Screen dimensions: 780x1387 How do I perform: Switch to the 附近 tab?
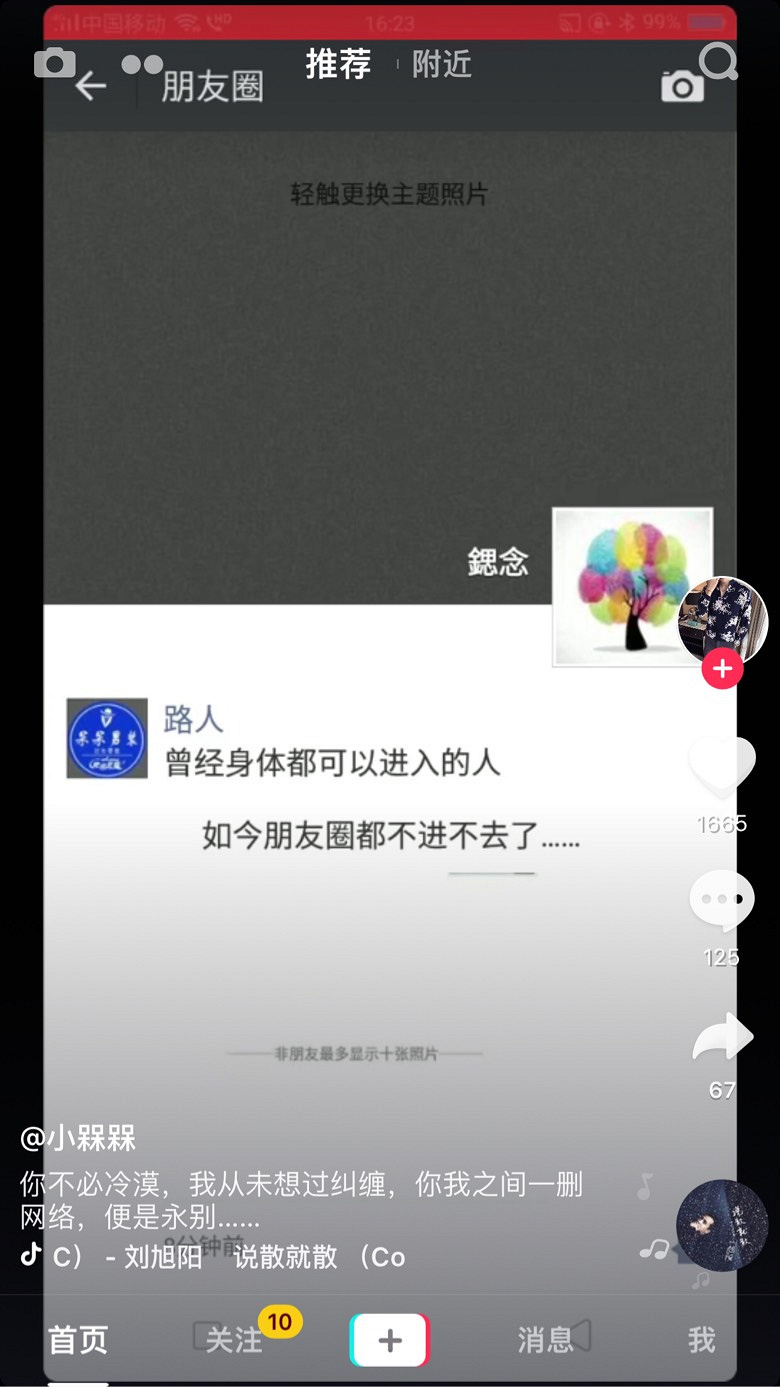441,64
